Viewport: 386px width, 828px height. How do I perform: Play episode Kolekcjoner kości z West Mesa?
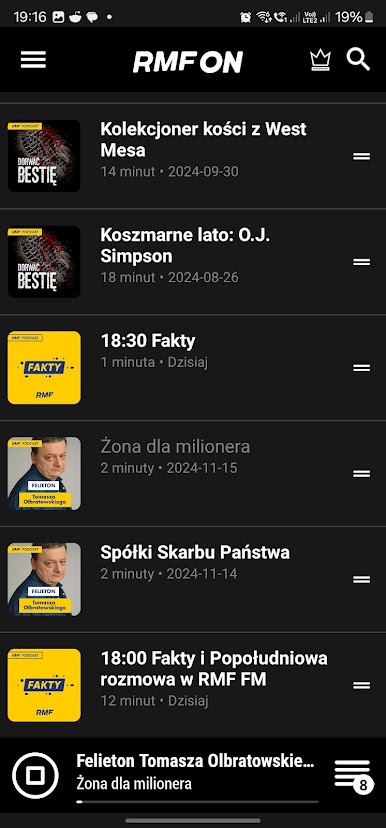pyautogui.click(x=193, y=156)
